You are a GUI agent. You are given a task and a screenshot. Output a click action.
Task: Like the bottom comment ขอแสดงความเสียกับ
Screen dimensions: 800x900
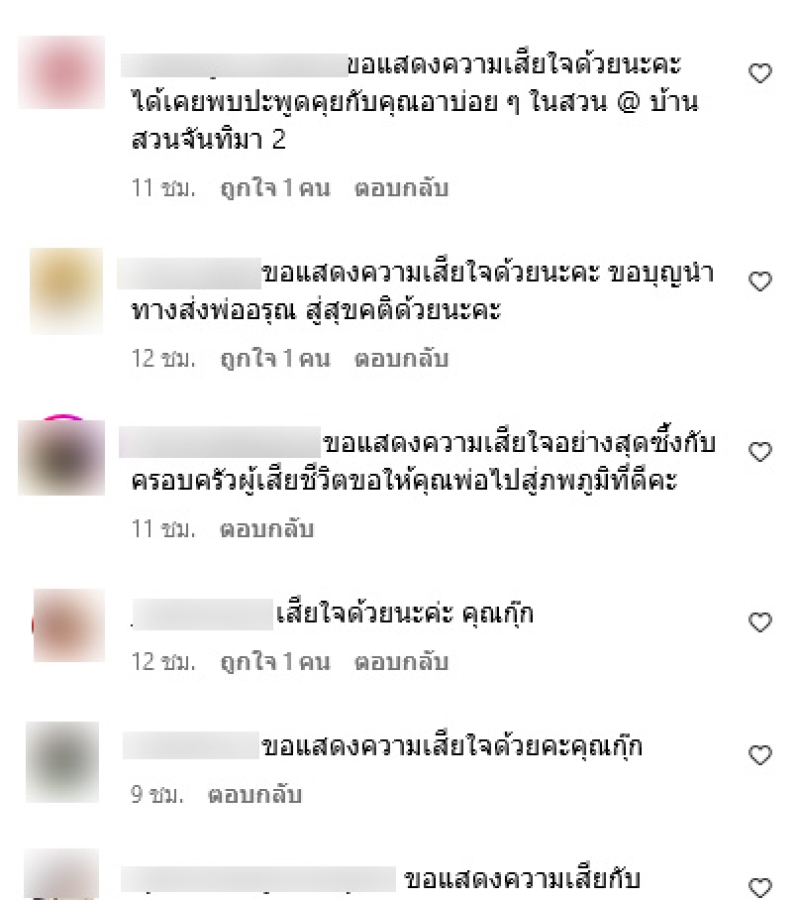coord(761,887)
